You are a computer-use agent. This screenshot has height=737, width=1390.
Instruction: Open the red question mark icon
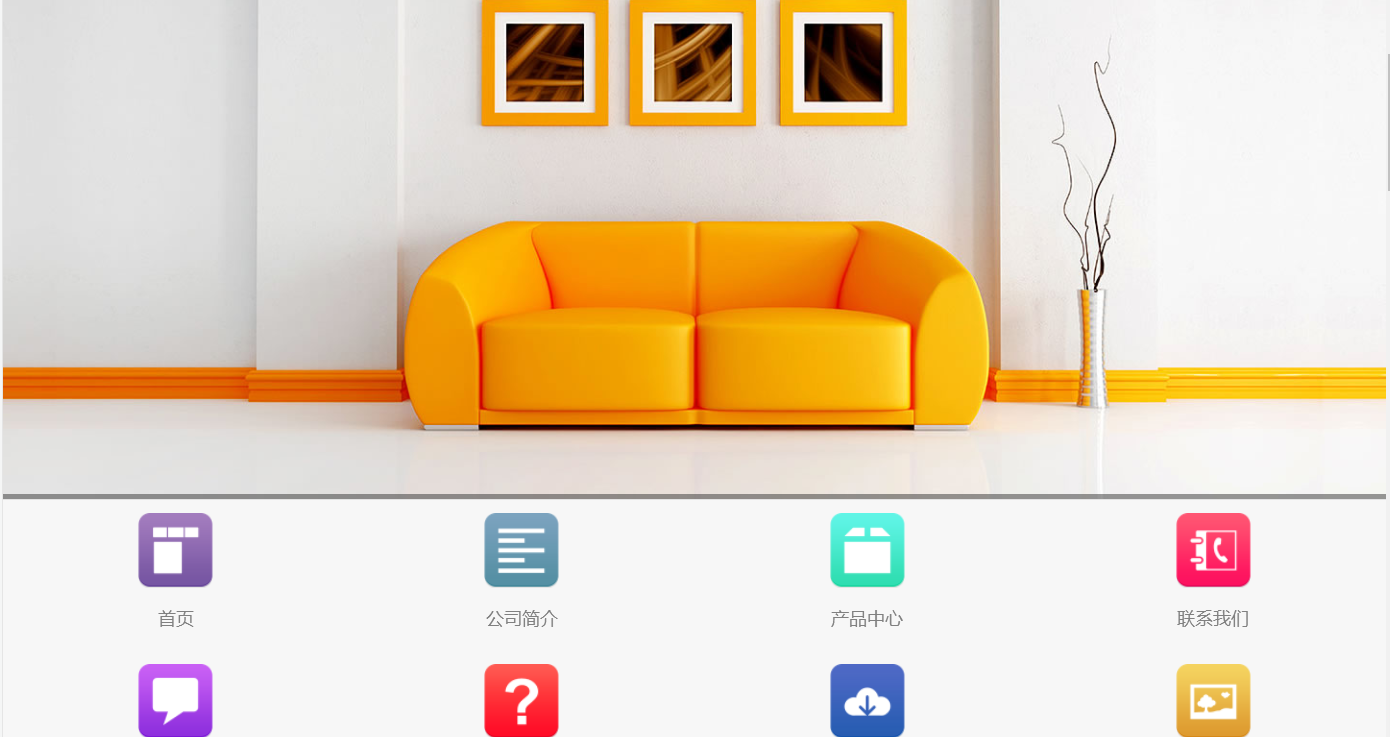[521, 700]
